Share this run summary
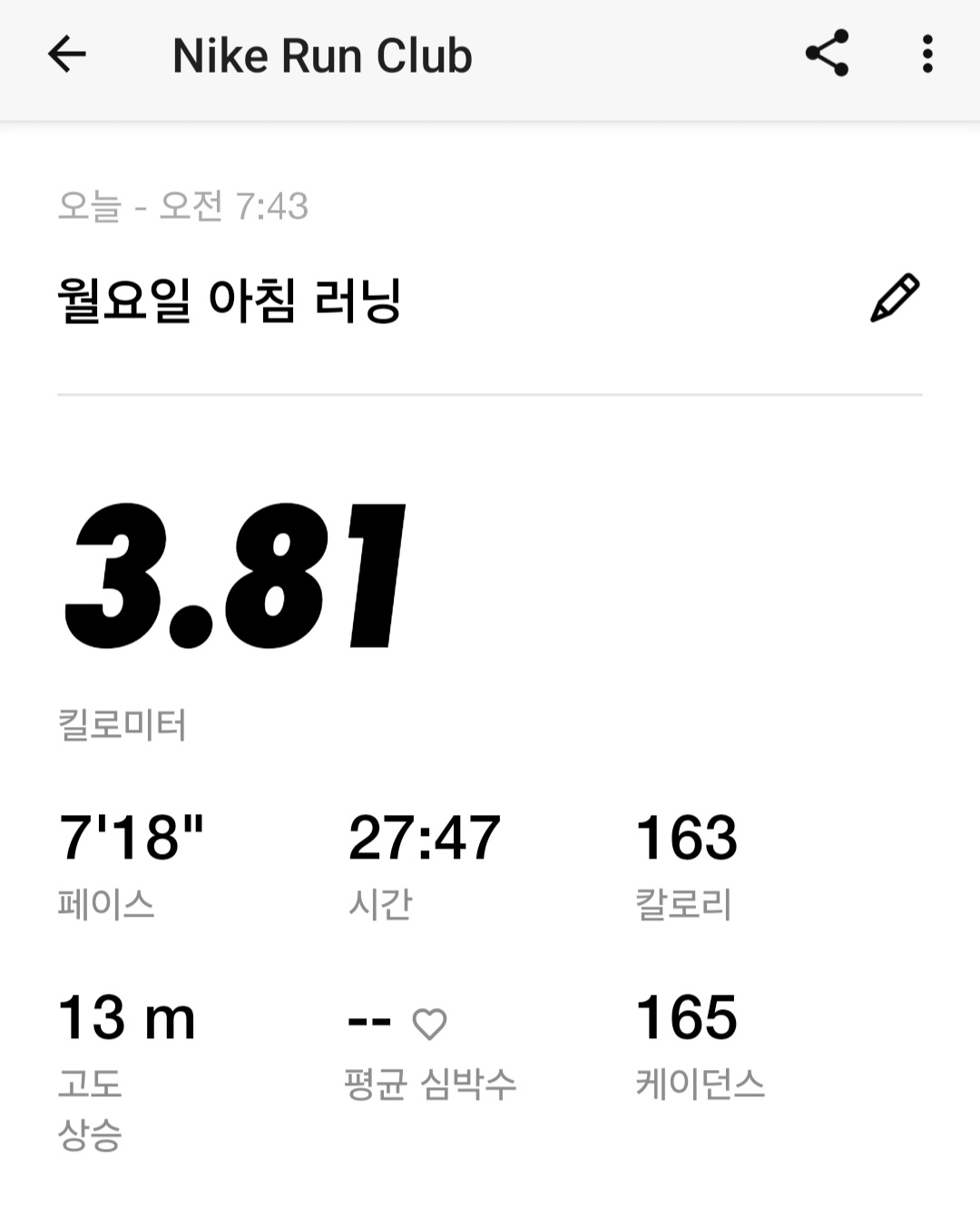This screenshot has height=1208, width=980. click(x=827, y=54)
